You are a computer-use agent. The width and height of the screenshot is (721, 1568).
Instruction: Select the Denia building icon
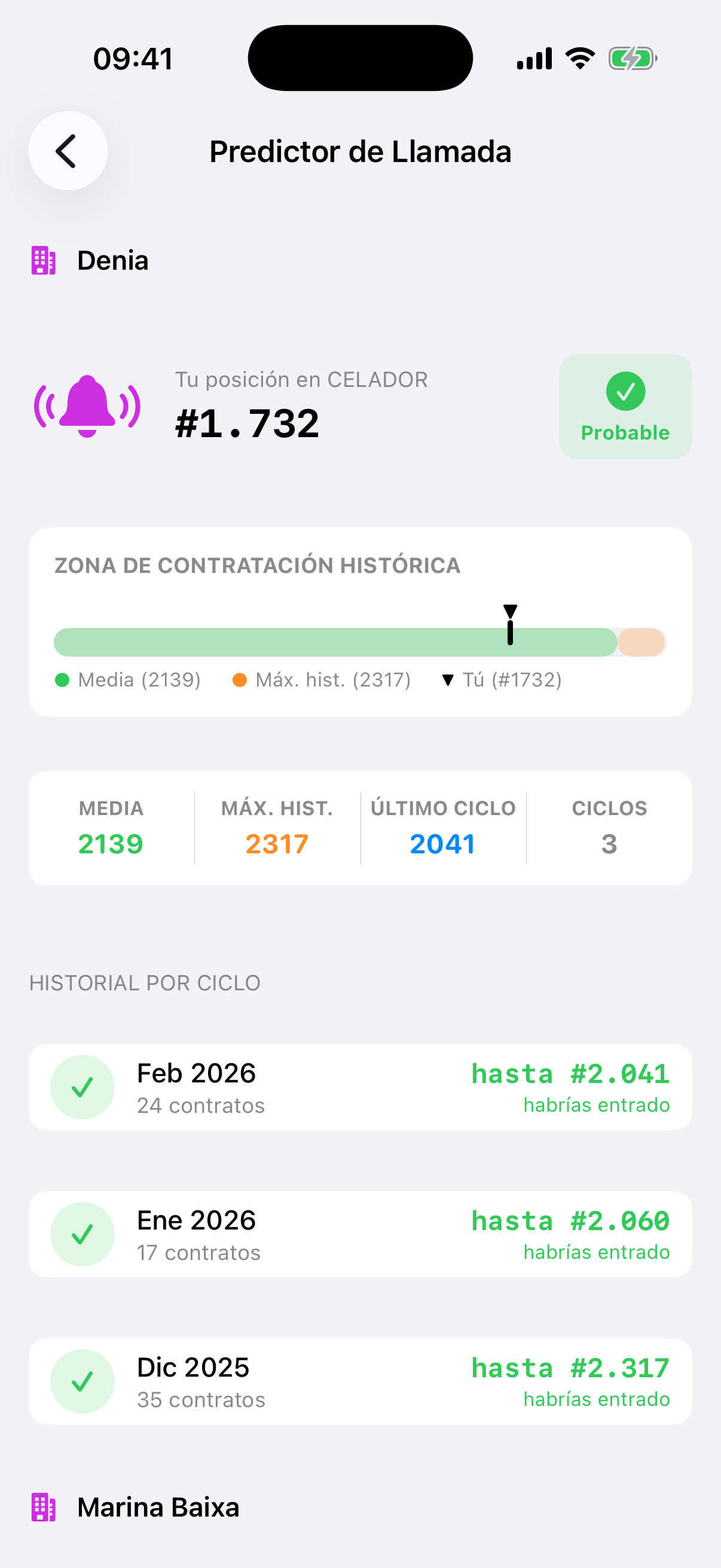coord(44,261)
